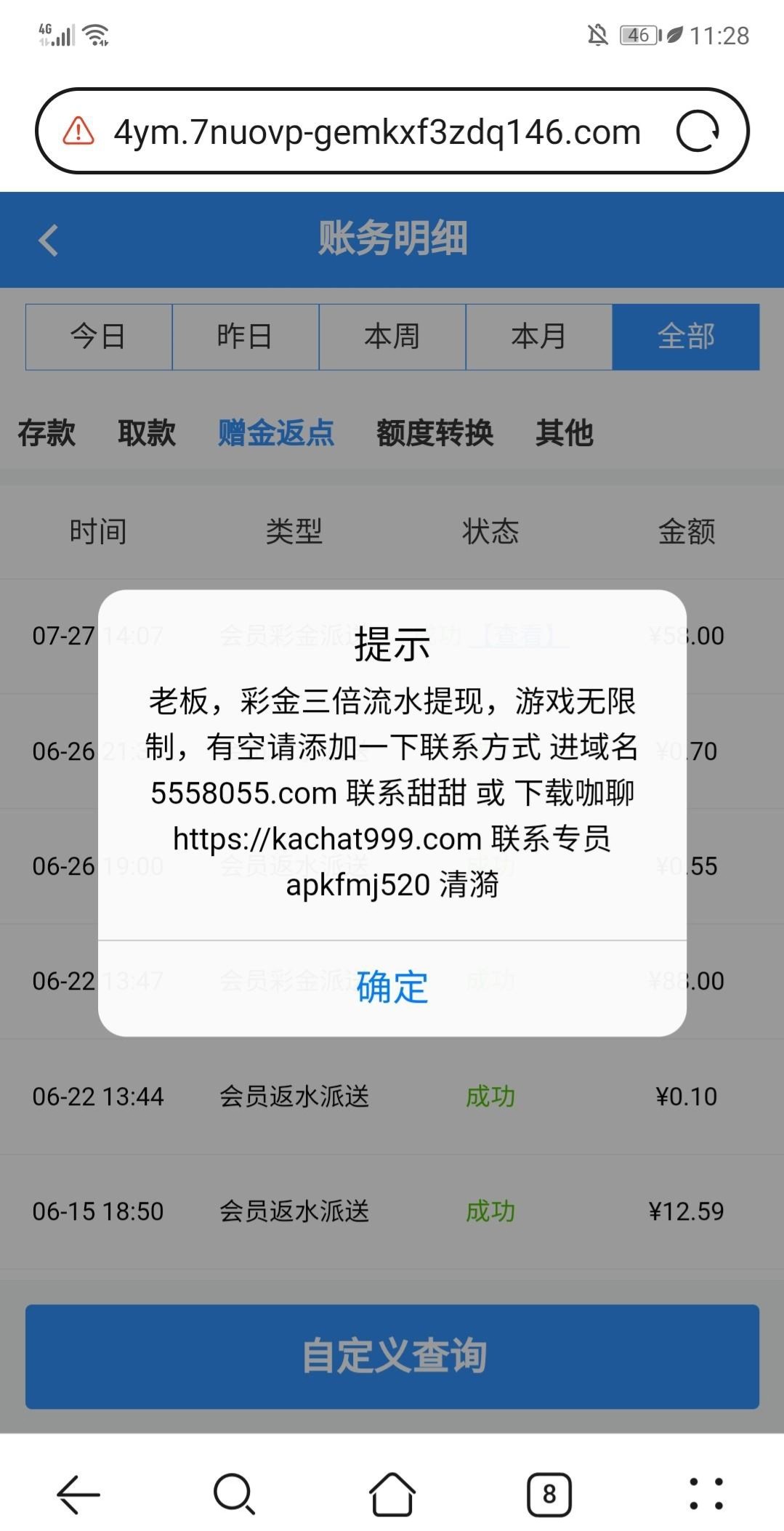Switch to 赠金返点 category

click(x=276, y=433)
